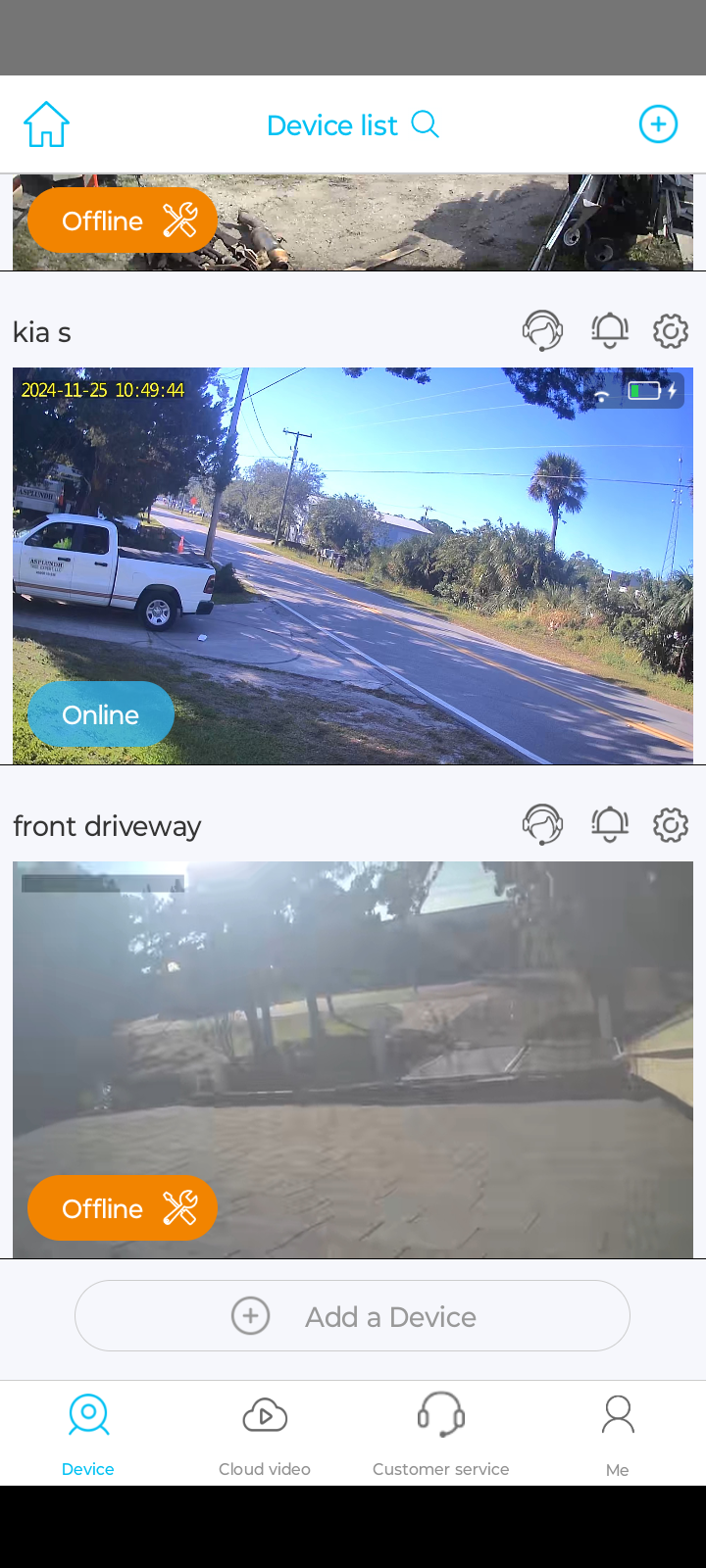The width and height of the screenshot is (706, 1568).
Task: Tap the Add a Device button
Action: coord(352,1316)
